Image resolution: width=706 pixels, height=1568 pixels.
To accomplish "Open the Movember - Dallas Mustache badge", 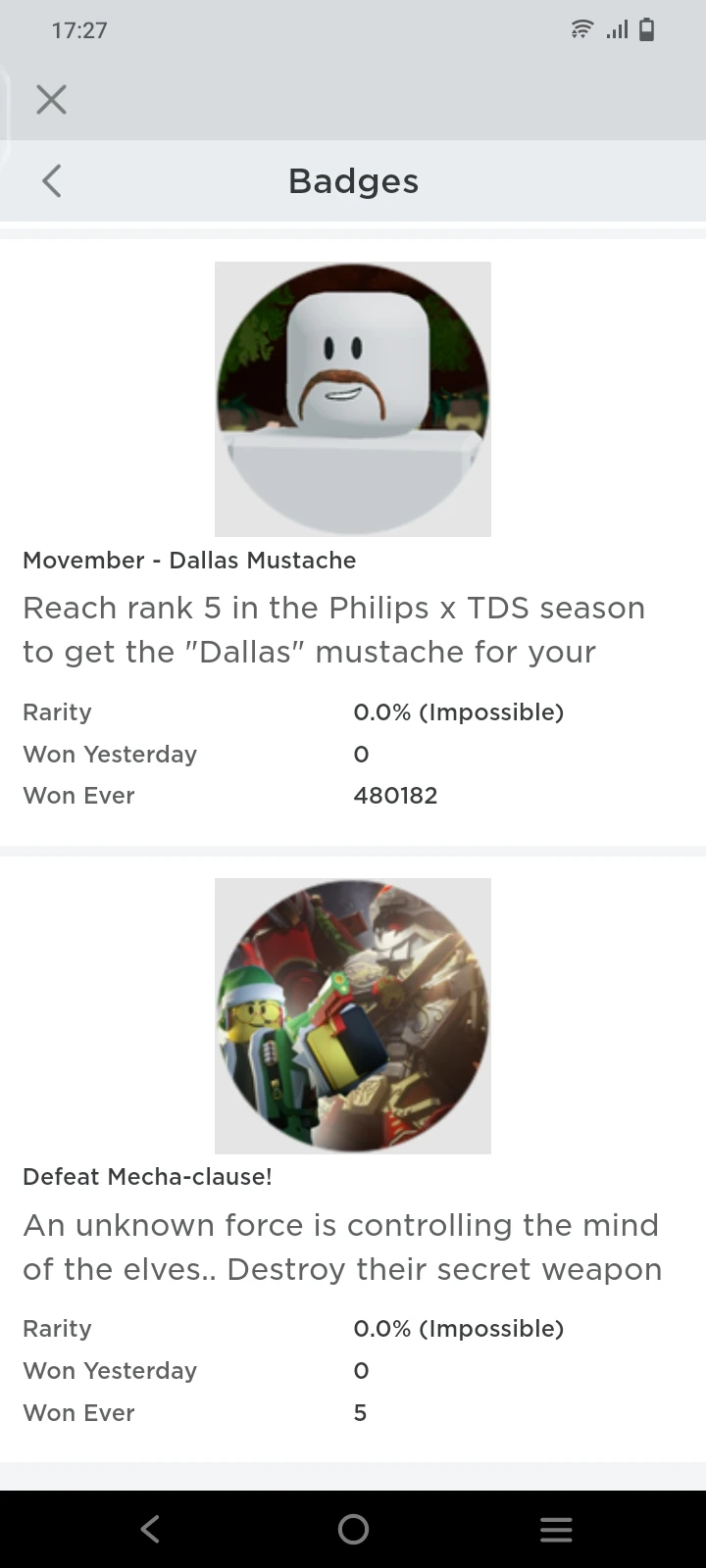I will pos(352,399).
